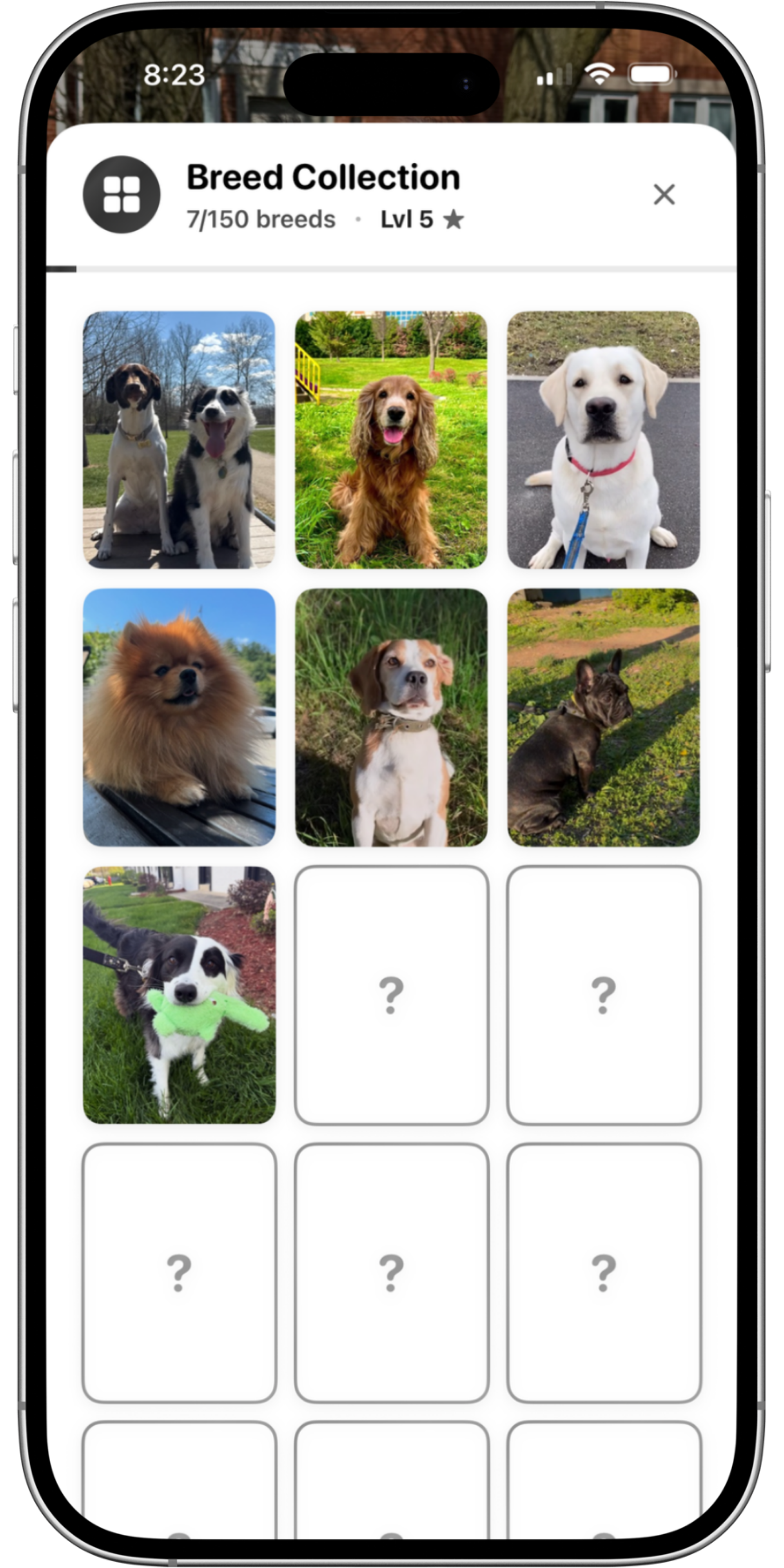The image size is (784, 1568).
Task: Open the black French bulldog card
Action: click(x=603, y=717)
